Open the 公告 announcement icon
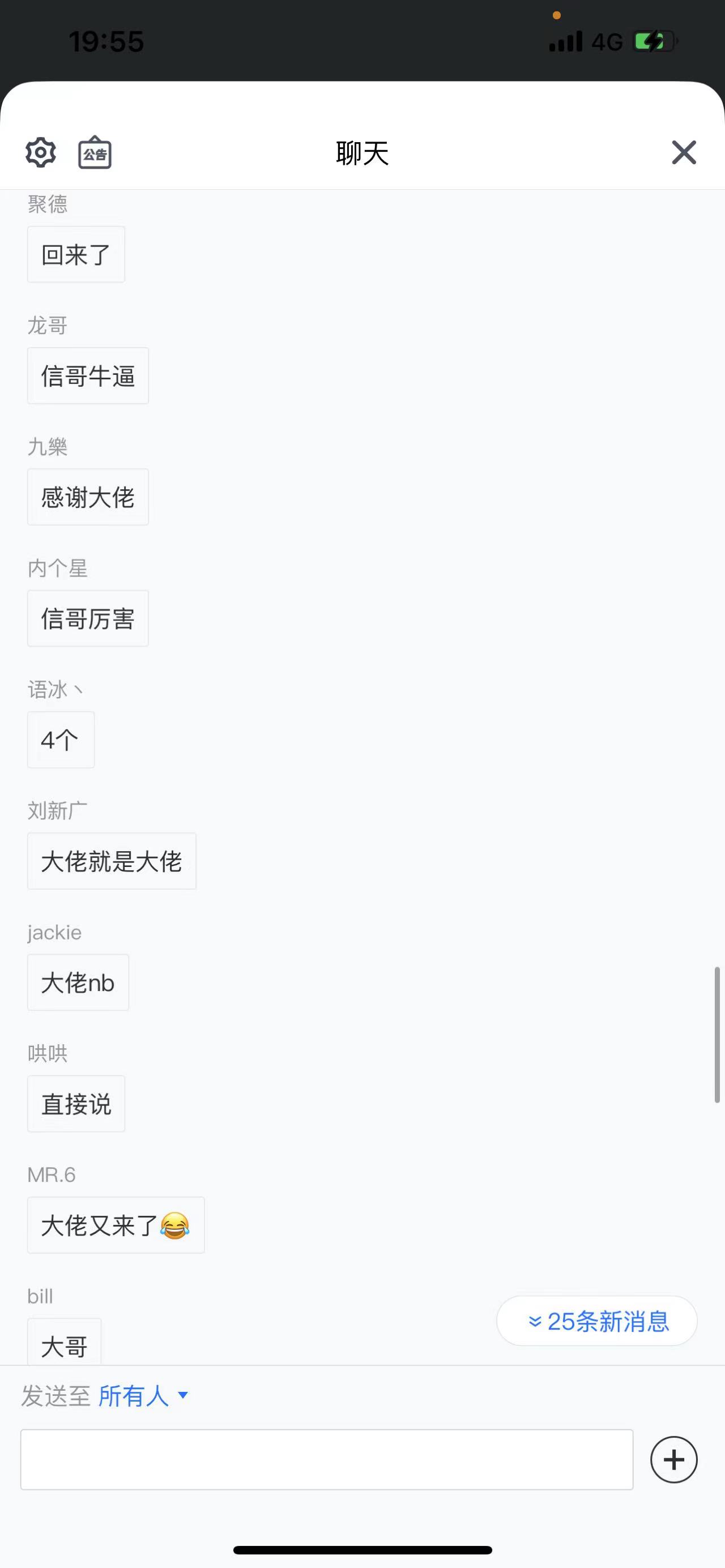This screenshot has width=725, height=1568. click(95, 152)
